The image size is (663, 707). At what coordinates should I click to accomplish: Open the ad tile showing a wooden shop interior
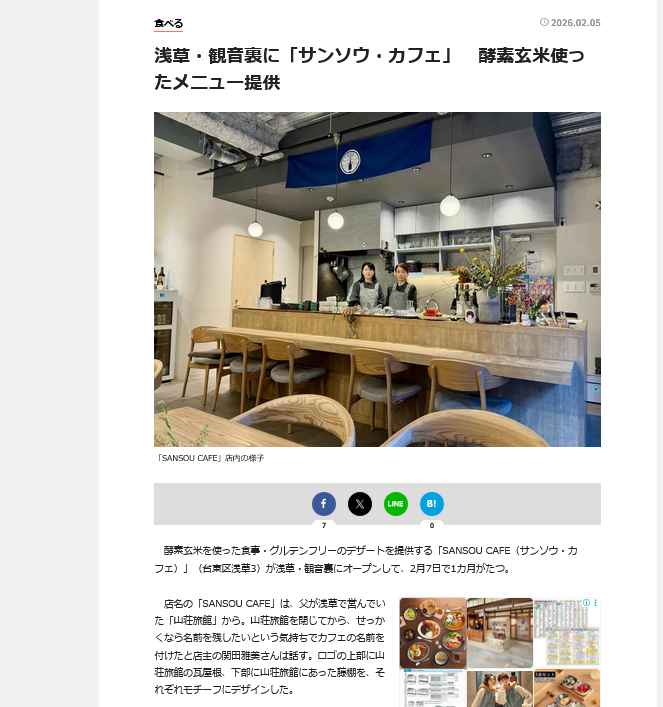[499, 632]
